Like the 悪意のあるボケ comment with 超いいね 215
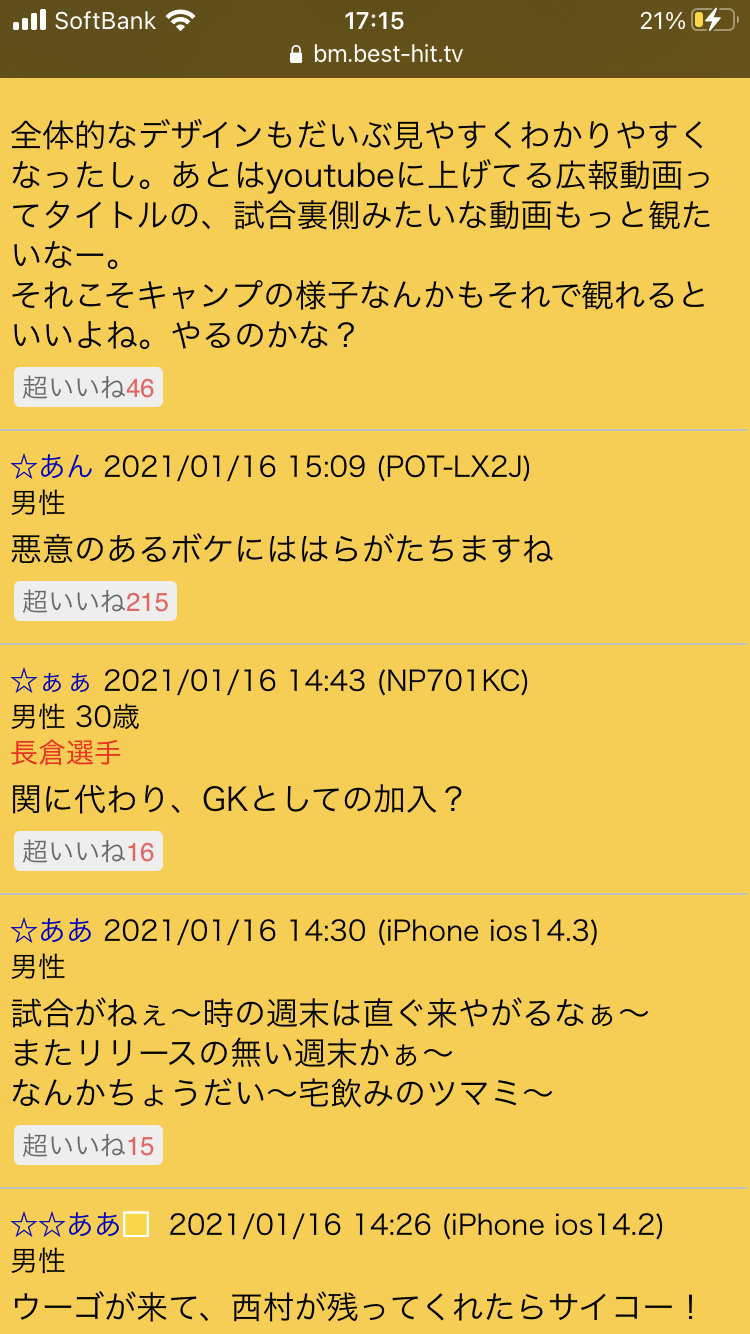 [x=95, y=601]
